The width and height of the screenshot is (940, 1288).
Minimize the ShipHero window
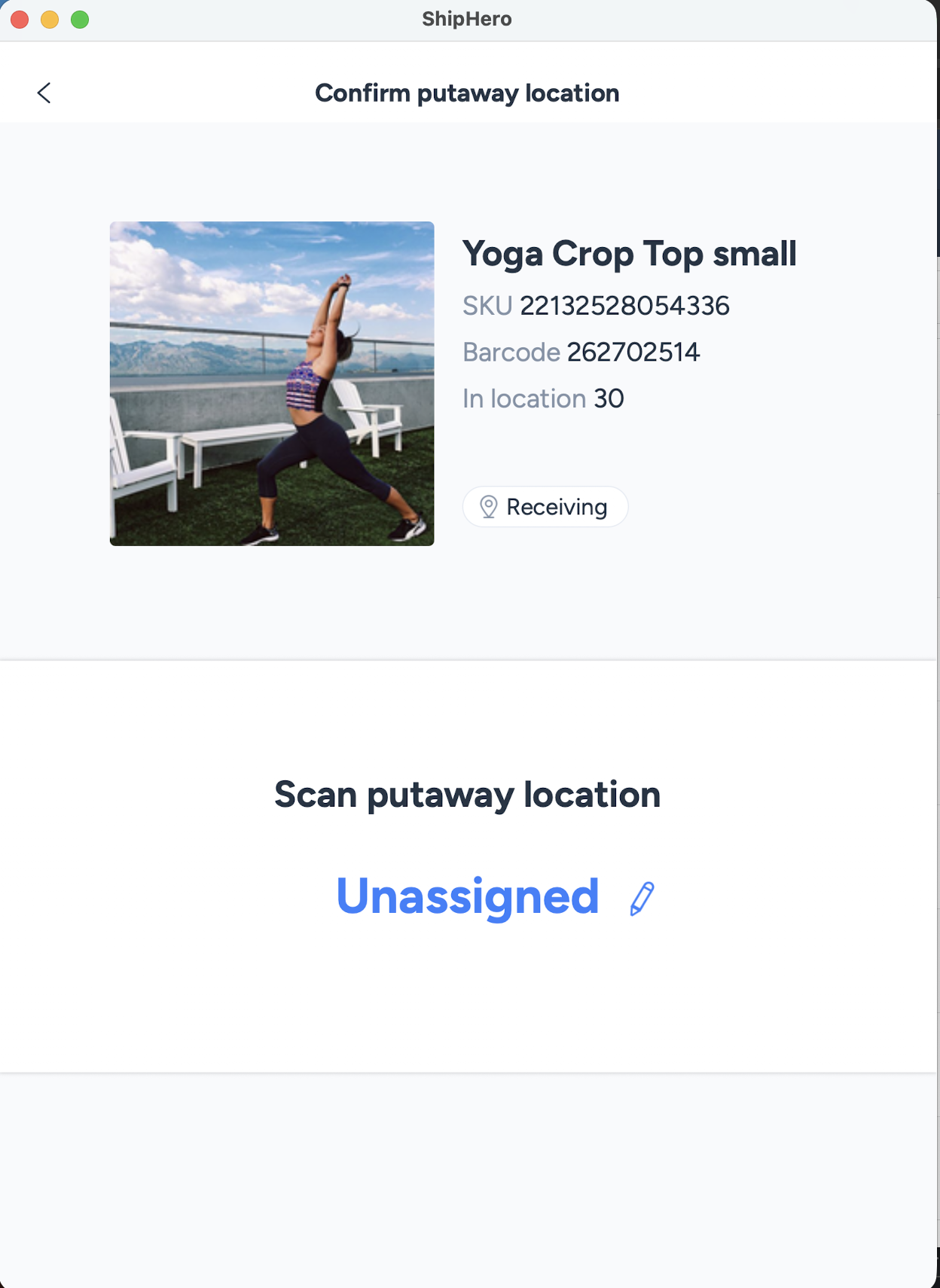click(x=50, y=20)
